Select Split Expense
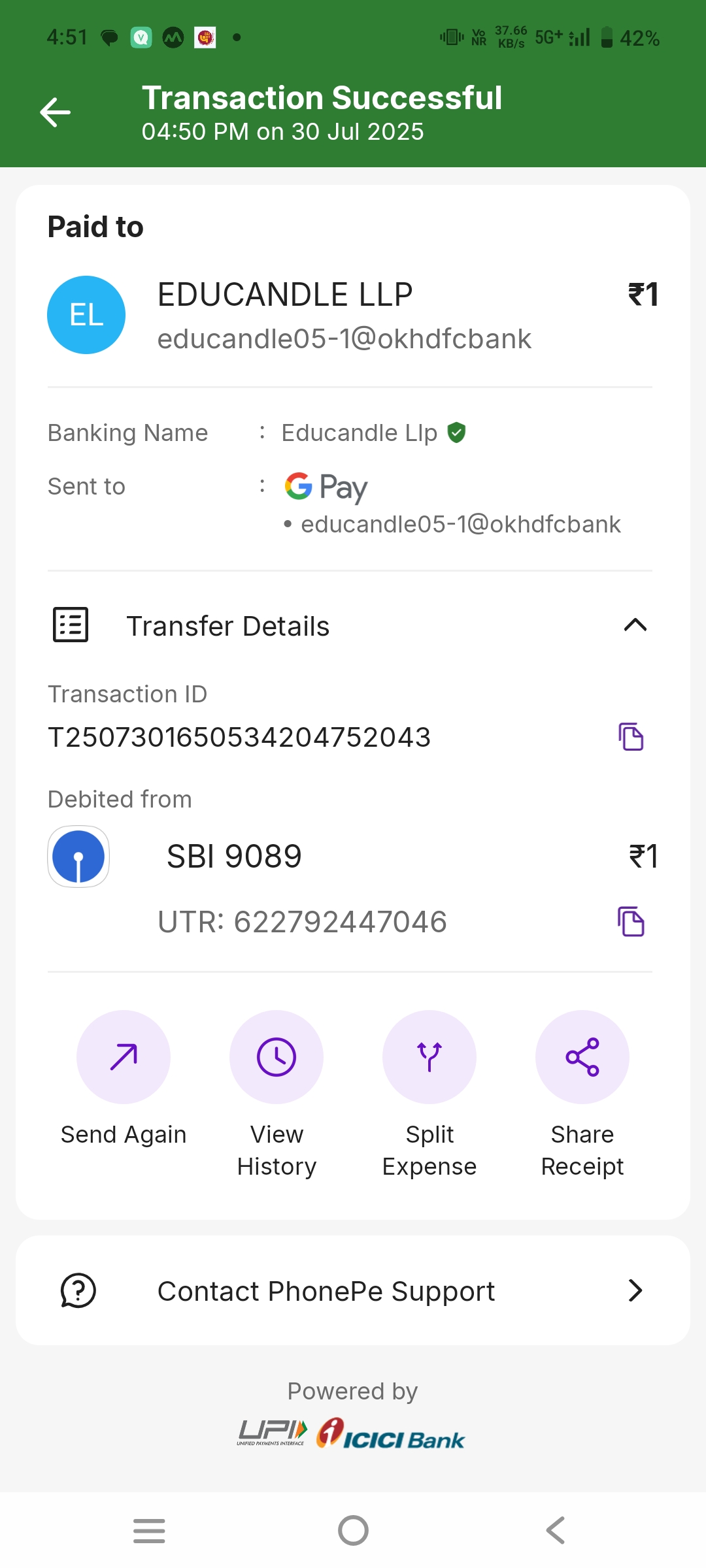 click(429, 1058)
